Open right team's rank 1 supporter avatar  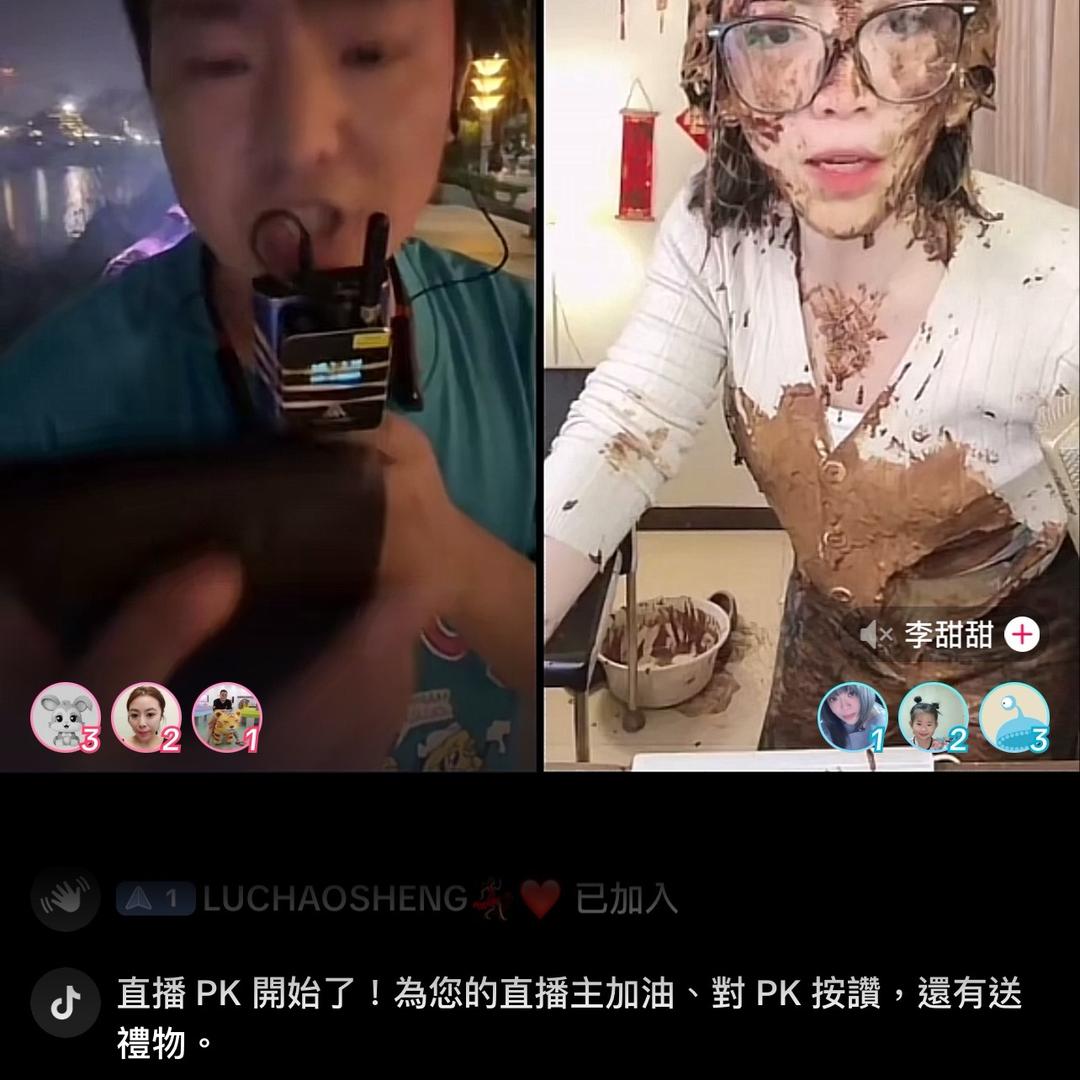coord(852,717)
